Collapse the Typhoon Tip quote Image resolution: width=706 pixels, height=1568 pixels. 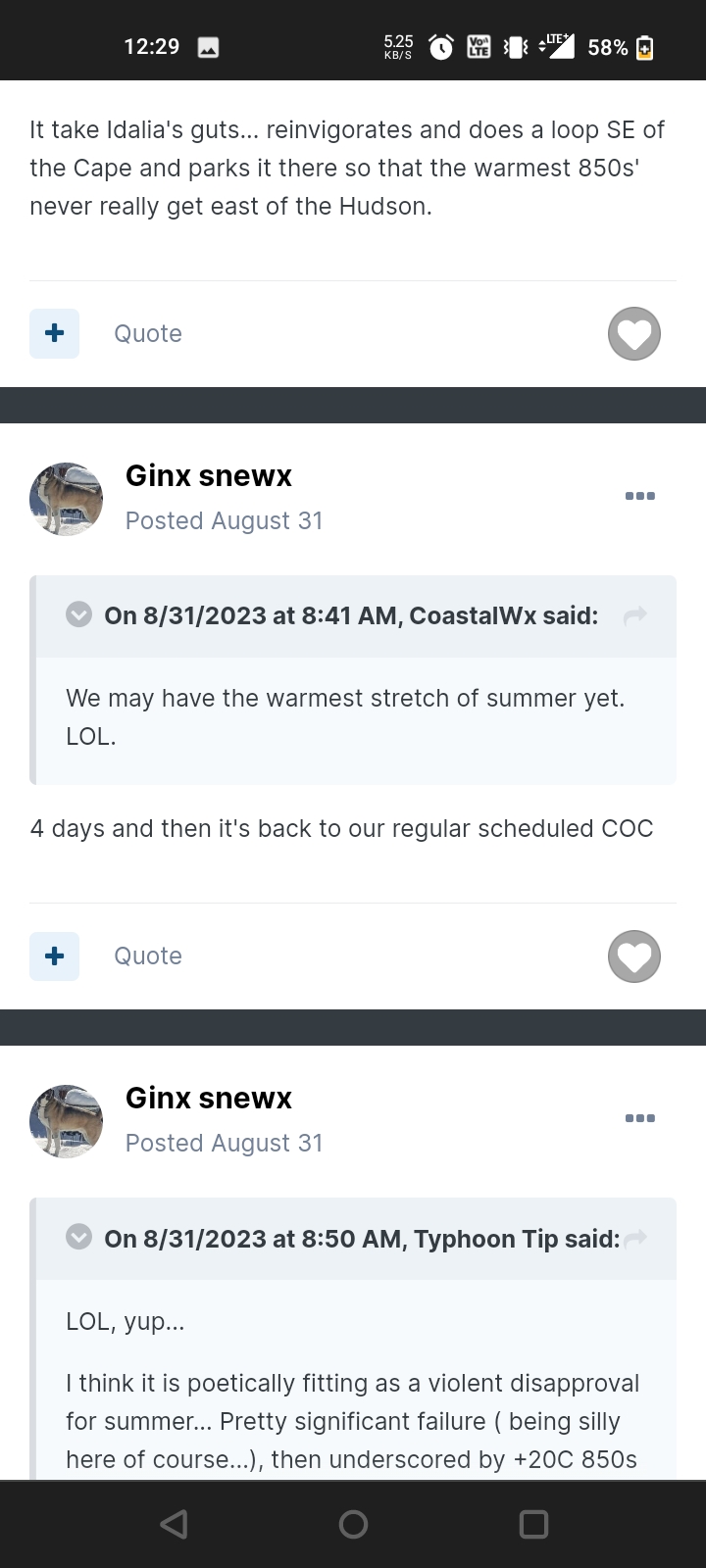pyautogui.click(x=78, y=1238)
